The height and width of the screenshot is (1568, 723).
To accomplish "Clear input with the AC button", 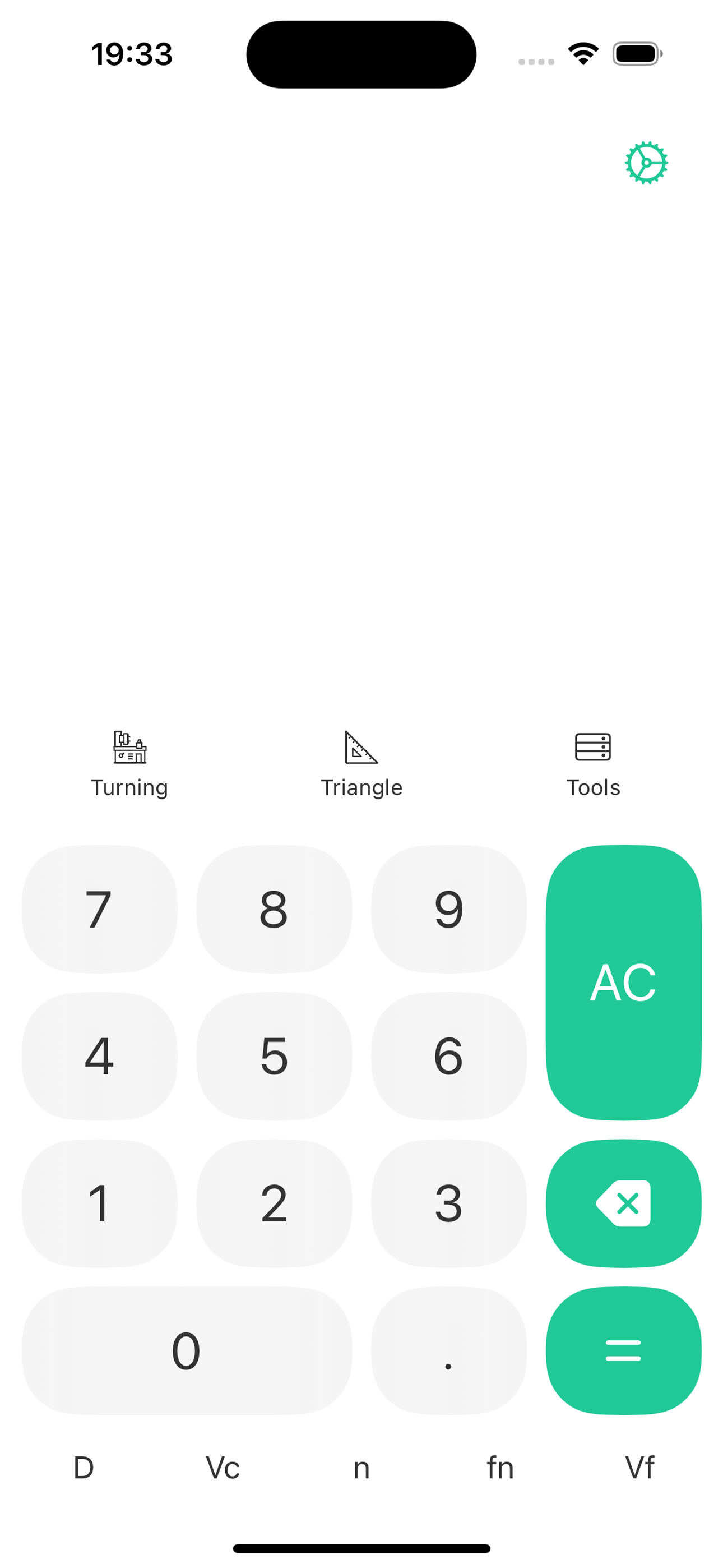I will 623,980.
